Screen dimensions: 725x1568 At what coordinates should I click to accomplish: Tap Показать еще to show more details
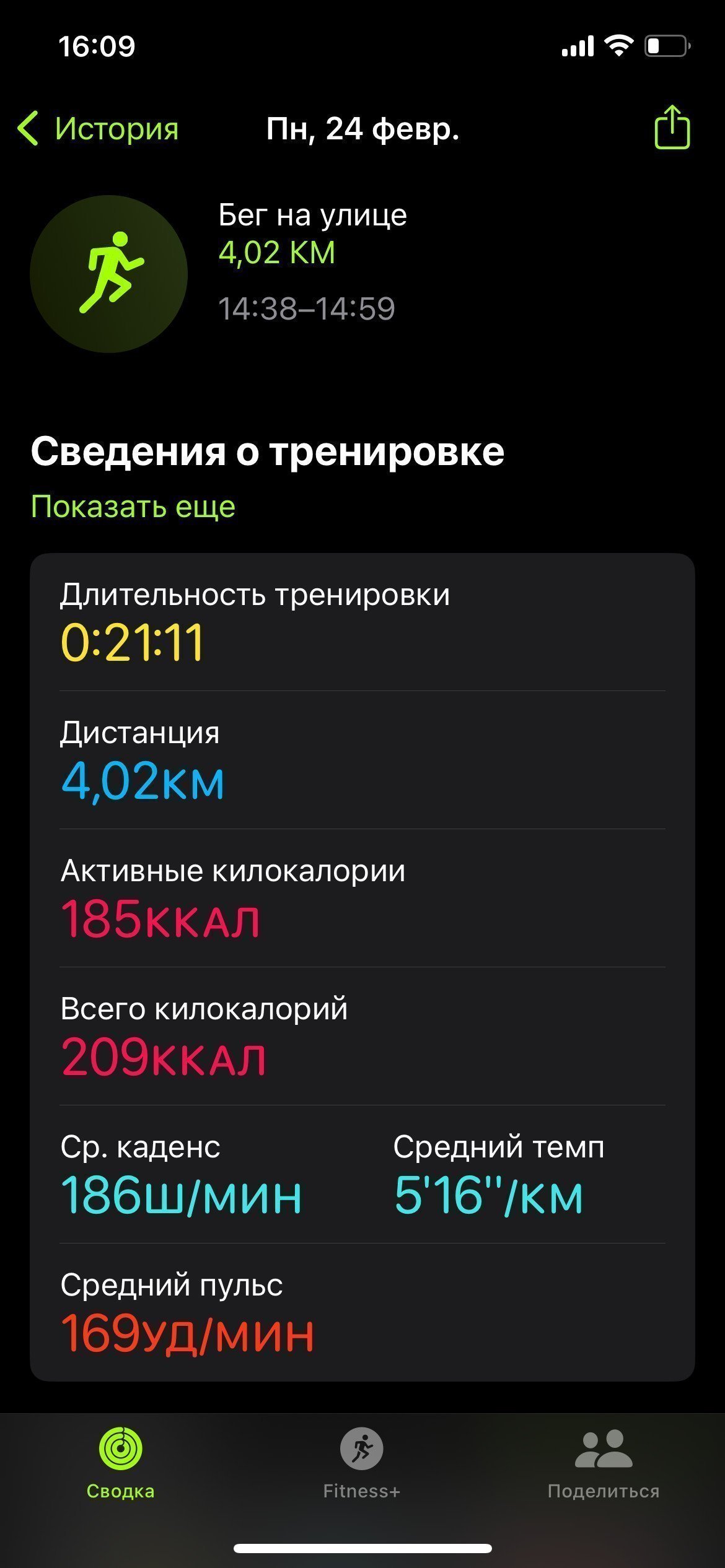pos(133,507)
